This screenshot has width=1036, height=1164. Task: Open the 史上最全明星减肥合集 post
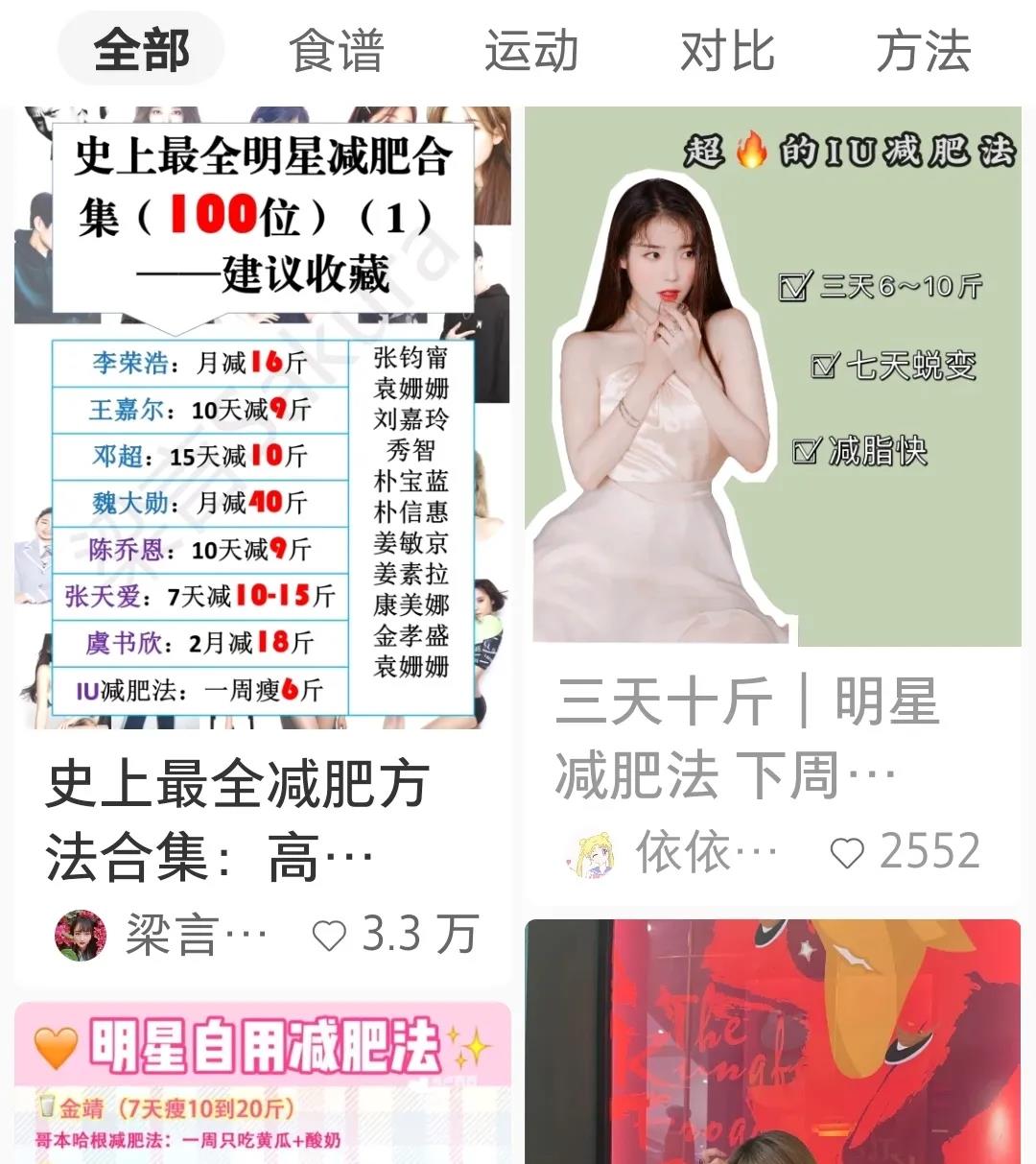click(x=262, y=417)
